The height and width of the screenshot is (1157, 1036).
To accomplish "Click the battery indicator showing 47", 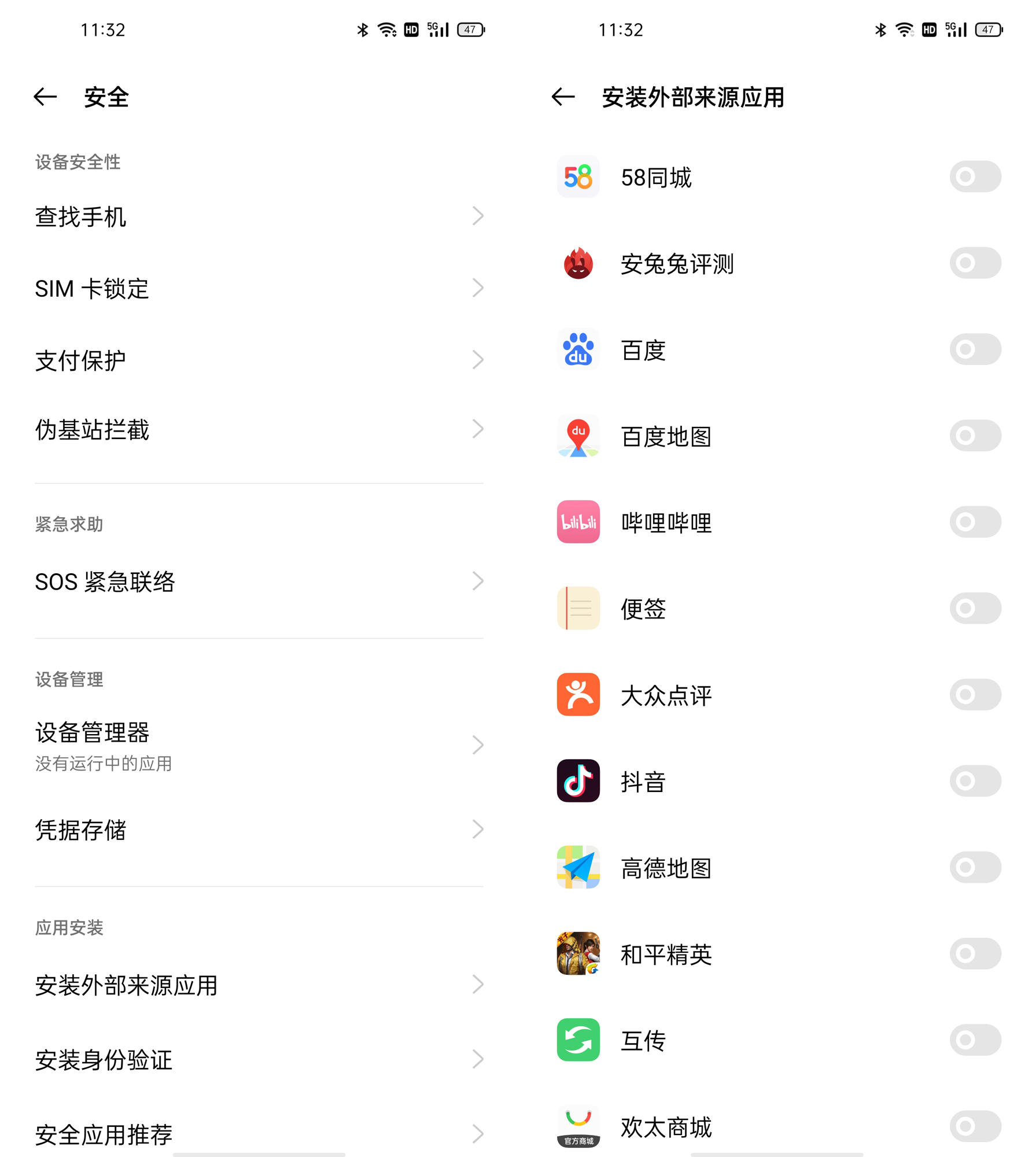I will (471, 29).
